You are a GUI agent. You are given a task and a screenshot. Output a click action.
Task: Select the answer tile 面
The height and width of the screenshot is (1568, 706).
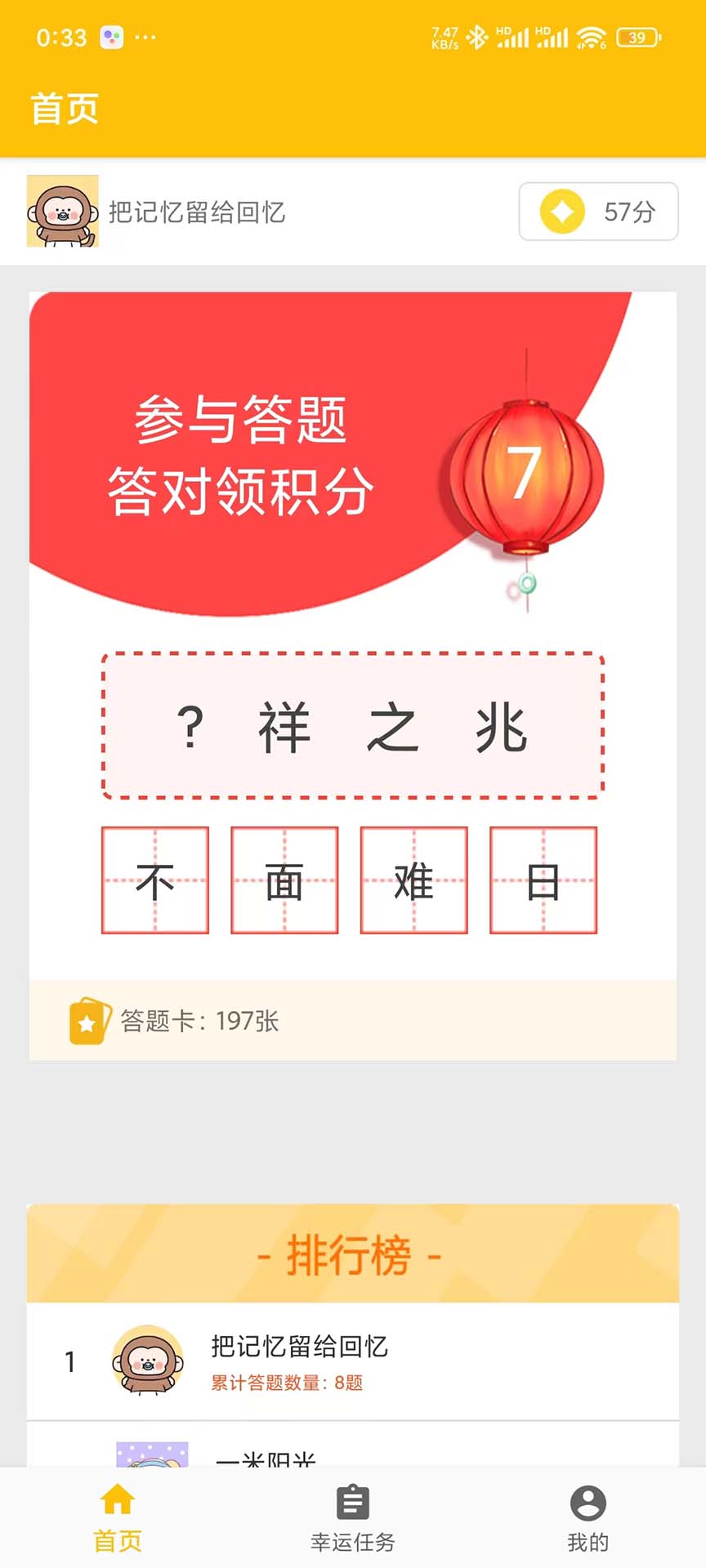click(284, 881)
